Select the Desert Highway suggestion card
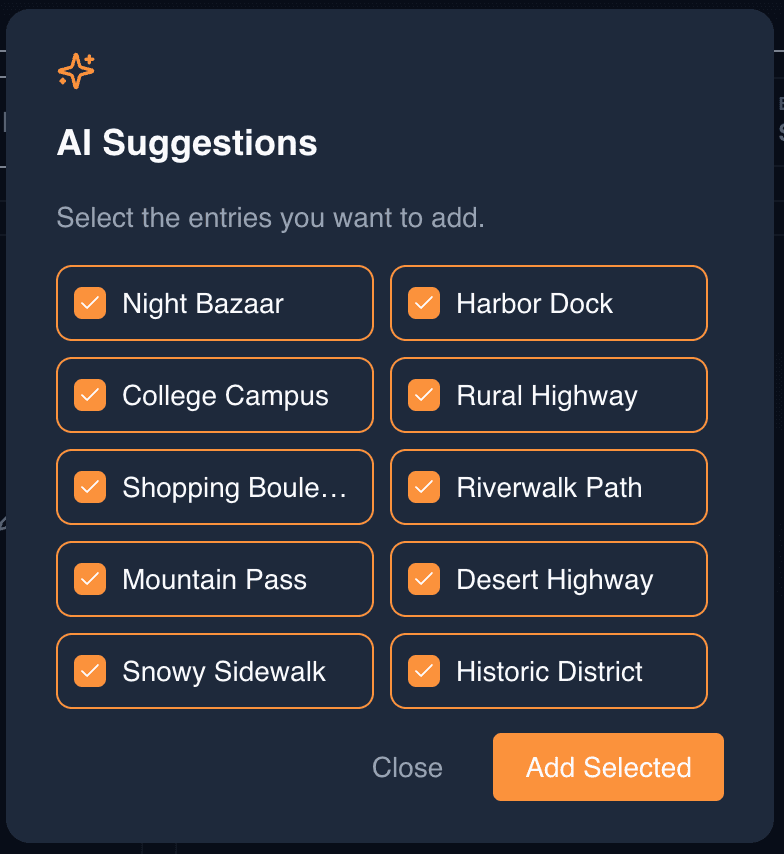Screen dimensions: 784x854 coord(548,579)
